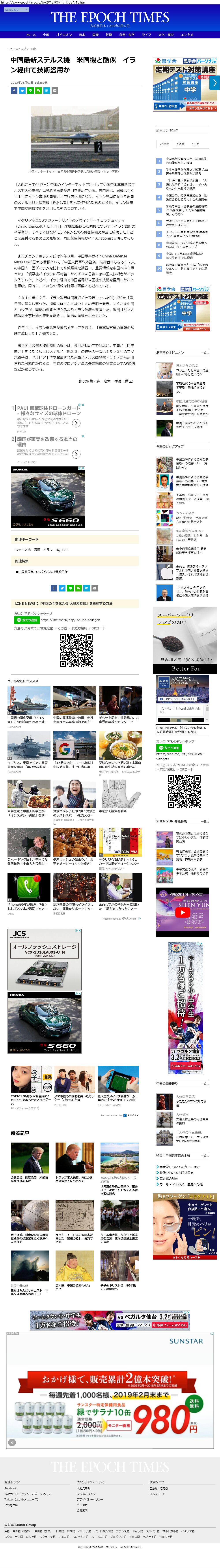This screenshot has height=1568, width=220.
Task: Tap the green LINE 友だち追加 button below the article
Action: (x=26, y=620)
